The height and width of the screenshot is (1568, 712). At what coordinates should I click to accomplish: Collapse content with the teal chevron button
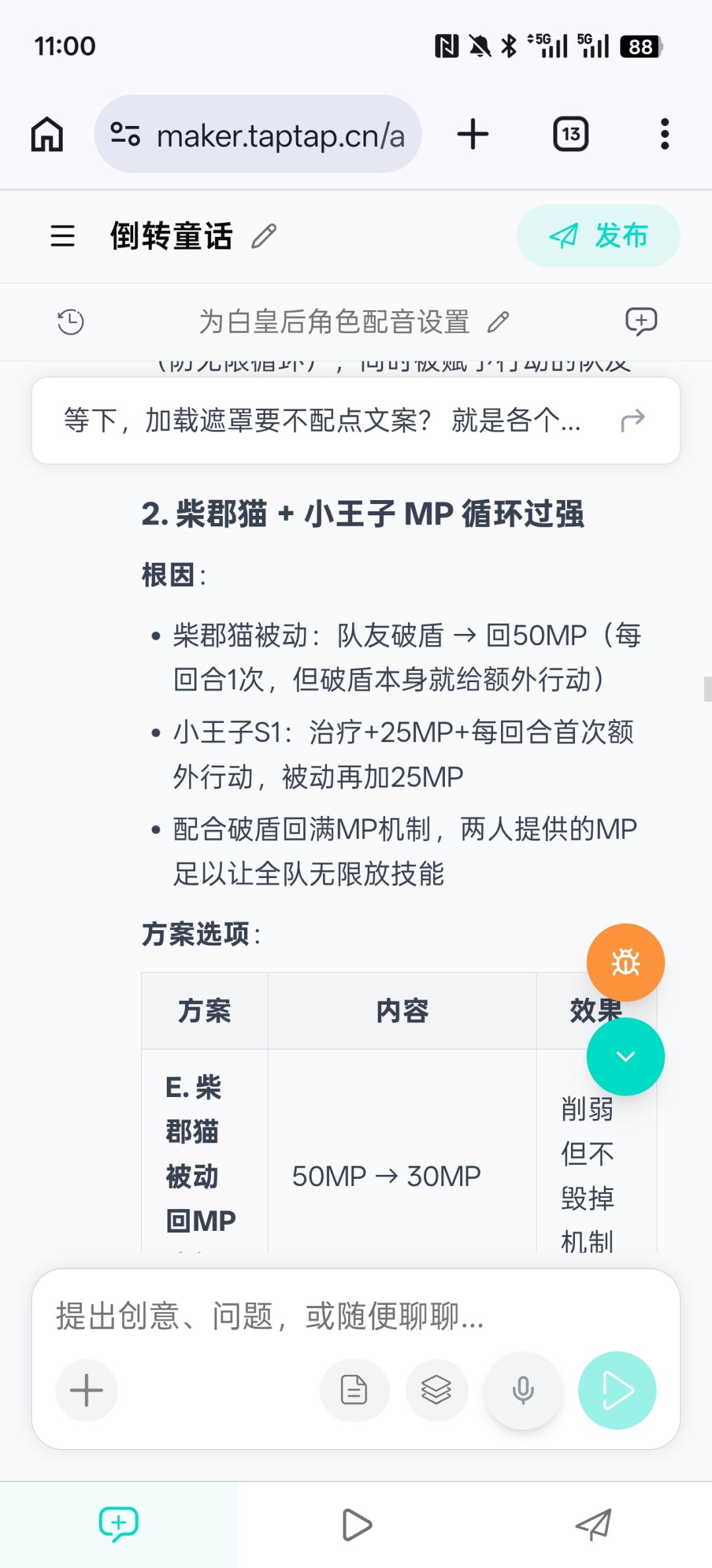[624, 1055]
